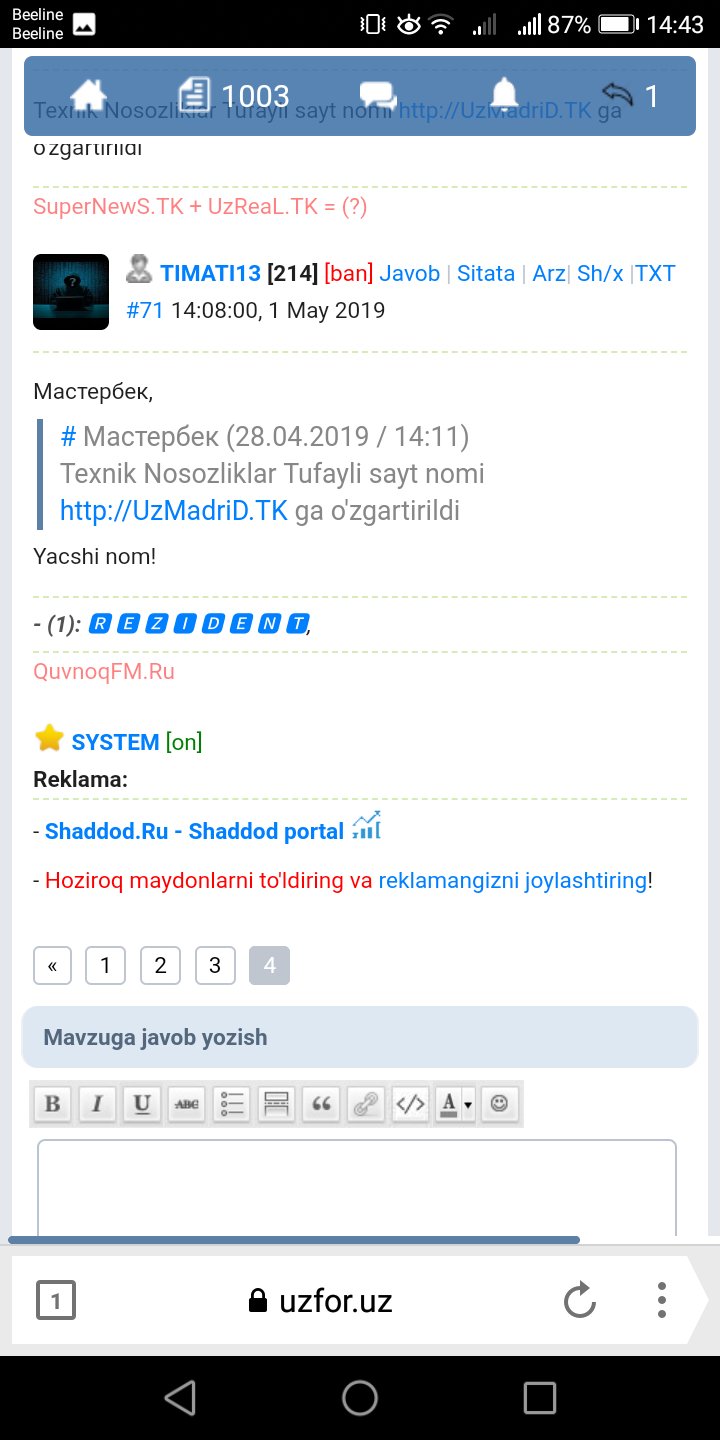The width and height of the screenshot is (720, 1440).
Task: Open QuvnoqFM.Ru signature link
Action: [x=104, y=671]
